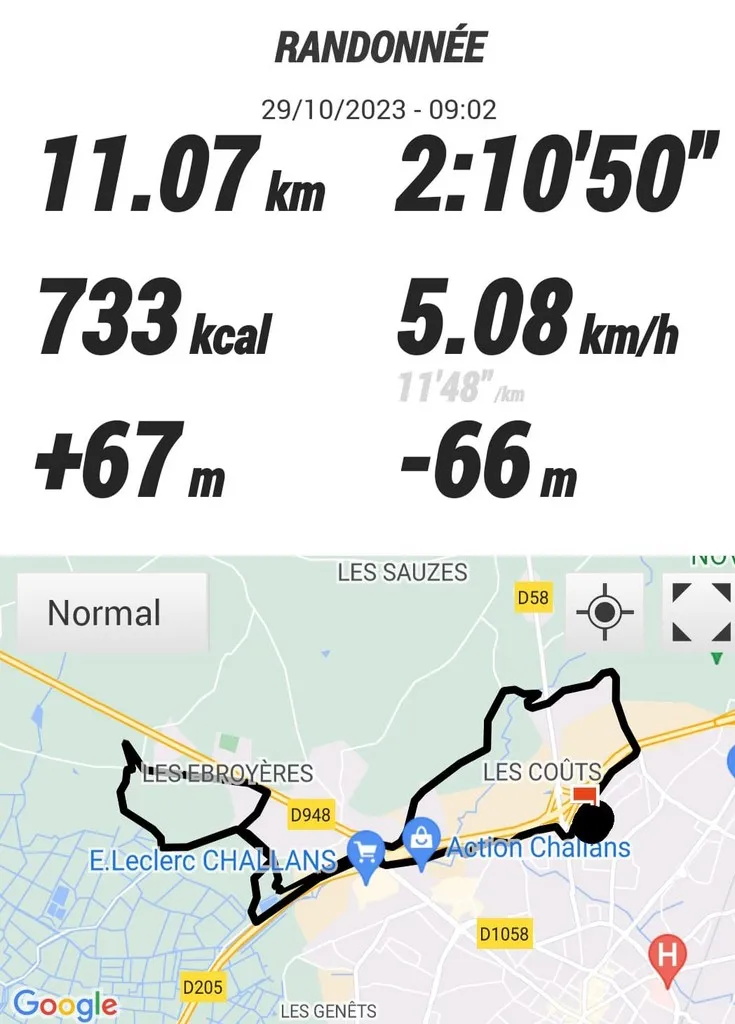The image size is (735, 1024).
Task: Open the Normal map type selector
Action: pyautogui.click(x=105, y=613)
